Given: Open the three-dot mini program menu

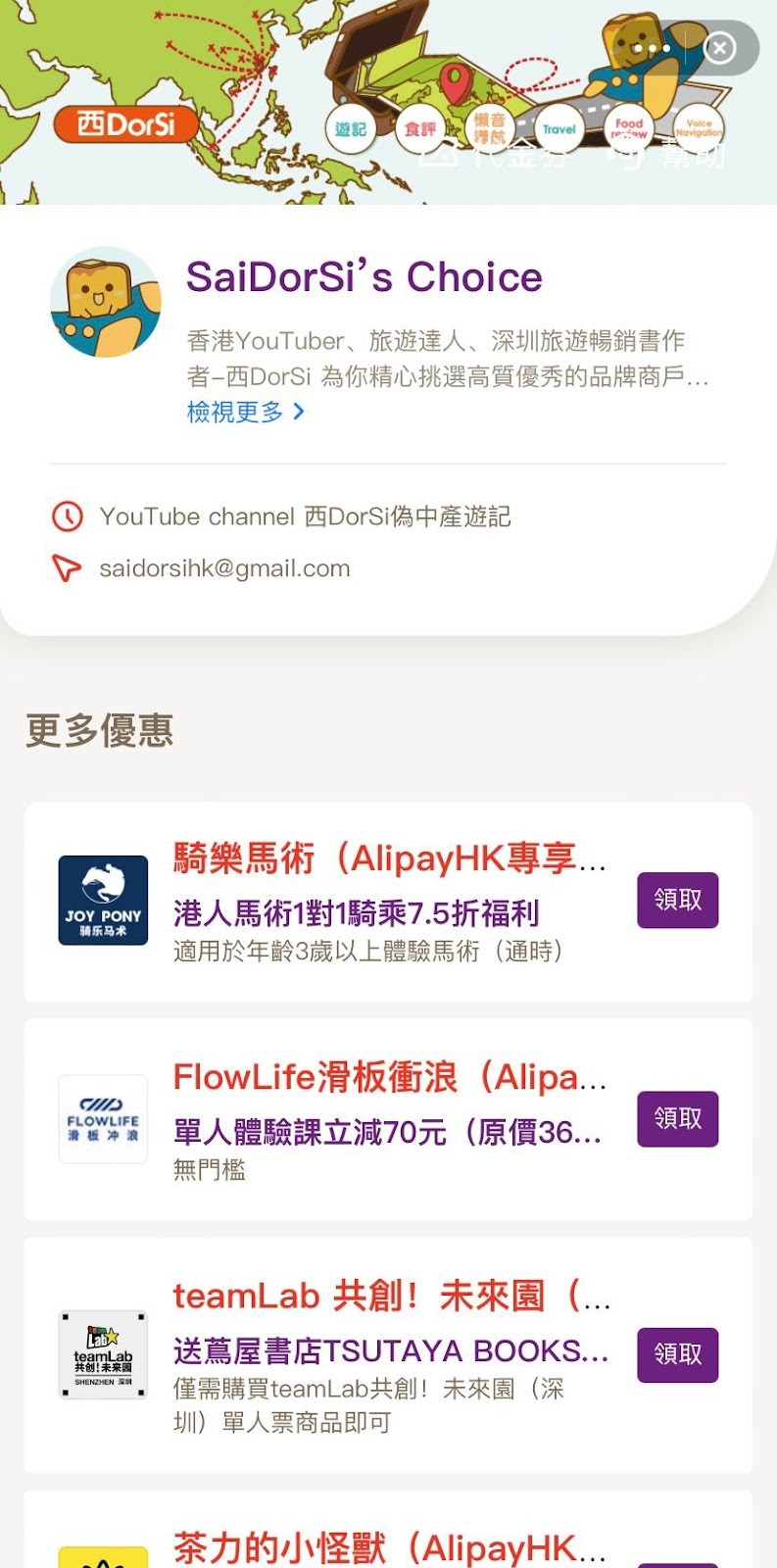Looking at the screenshot, I should click(x=652, y=48).
